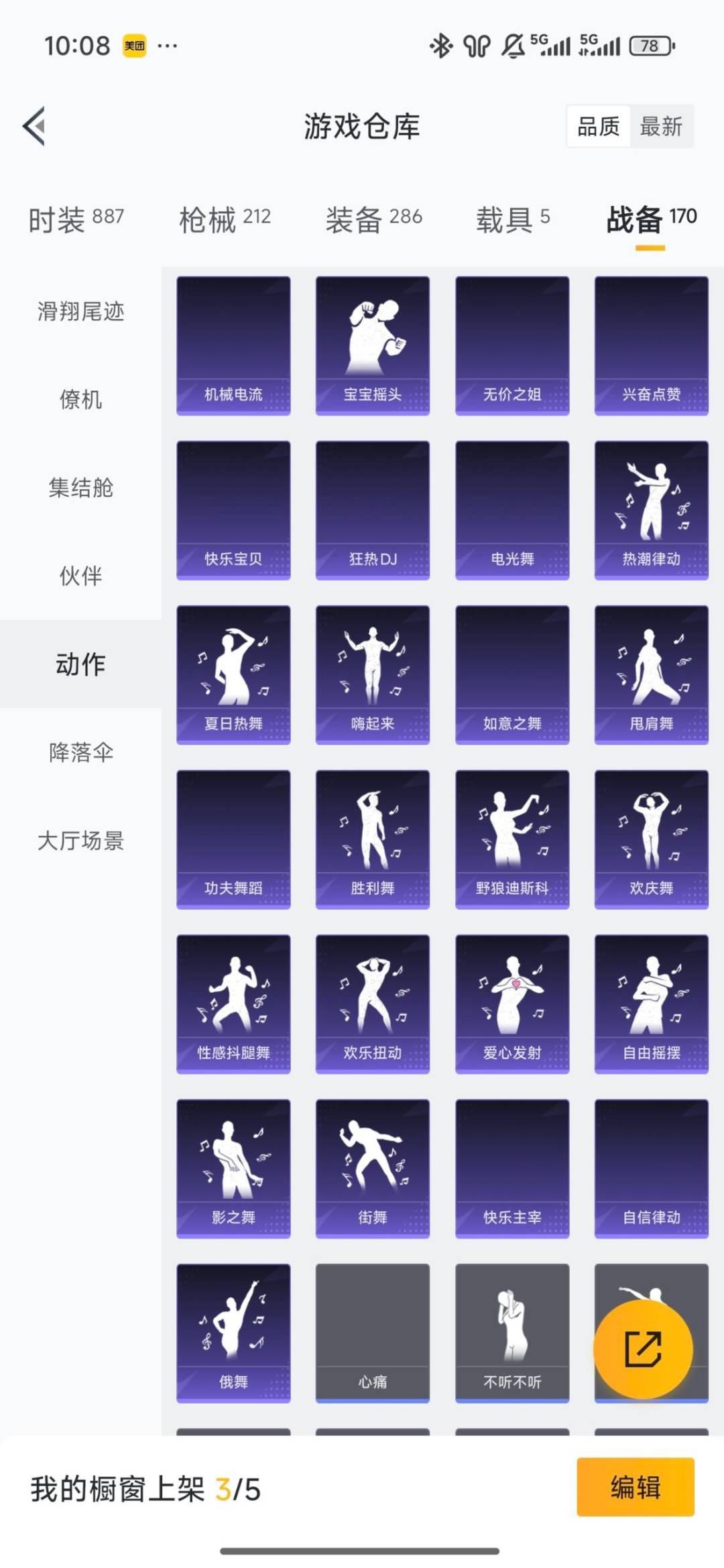Choose the 夏日热舞 emote
The height and width of the screenshot is (1568, 724).
tap(233, 670)
